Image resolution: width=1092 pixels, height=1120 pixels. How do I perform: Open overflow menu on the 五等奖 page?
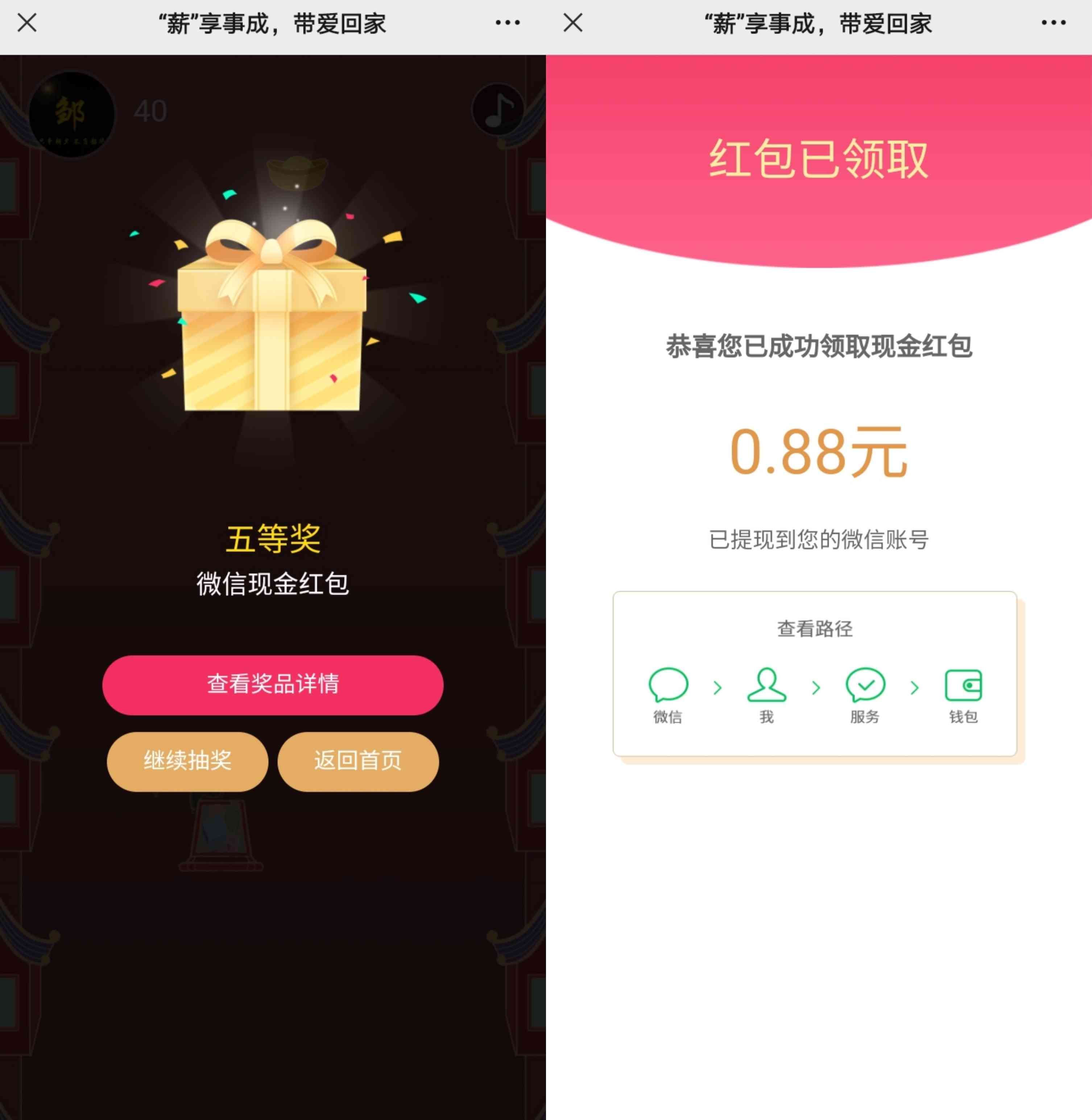(508, 23)
